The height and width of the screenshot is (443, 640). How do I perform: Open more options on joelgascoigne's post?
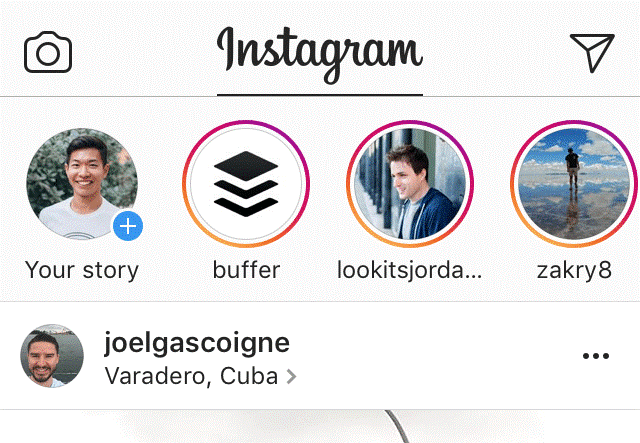tap(596, 356)
